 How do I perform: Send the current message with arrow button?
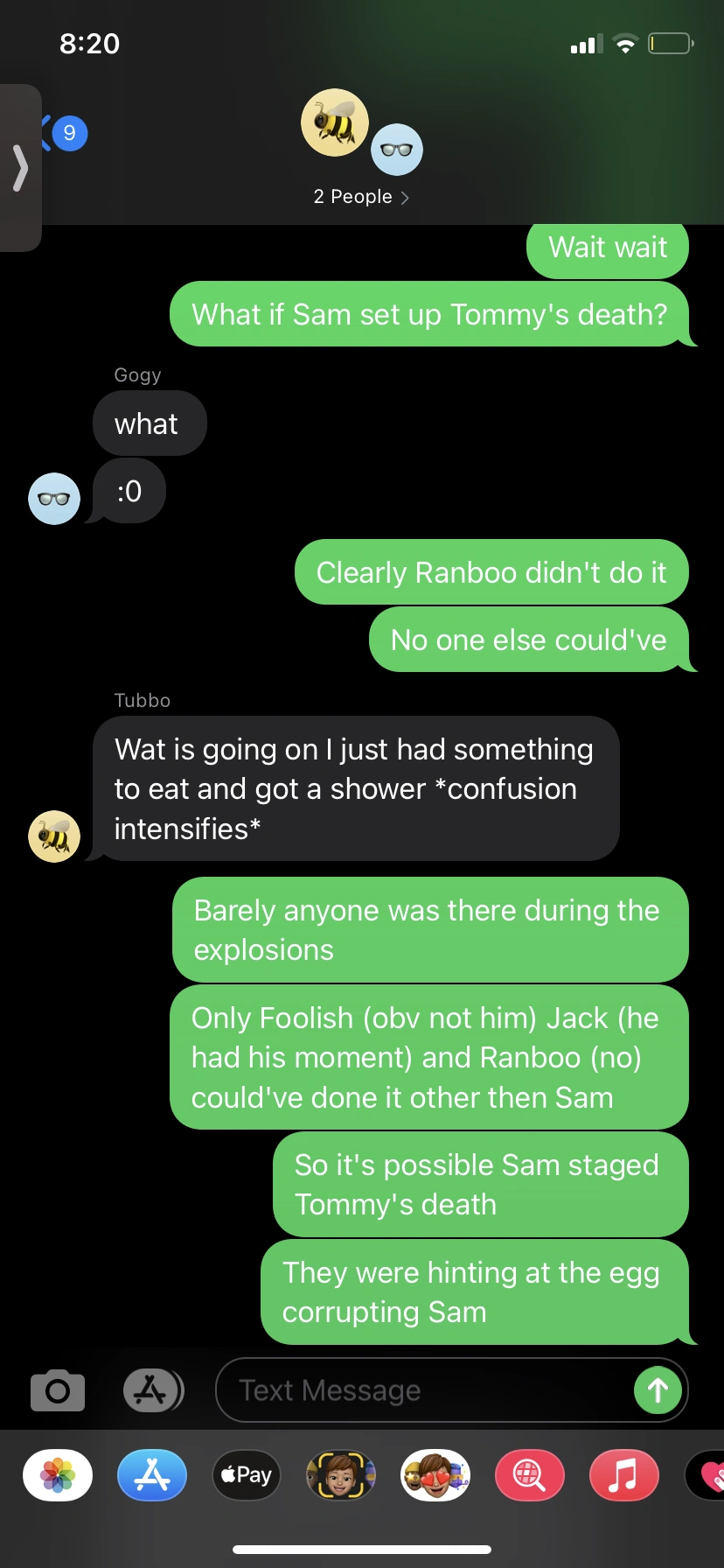(x=658, y=1389)
